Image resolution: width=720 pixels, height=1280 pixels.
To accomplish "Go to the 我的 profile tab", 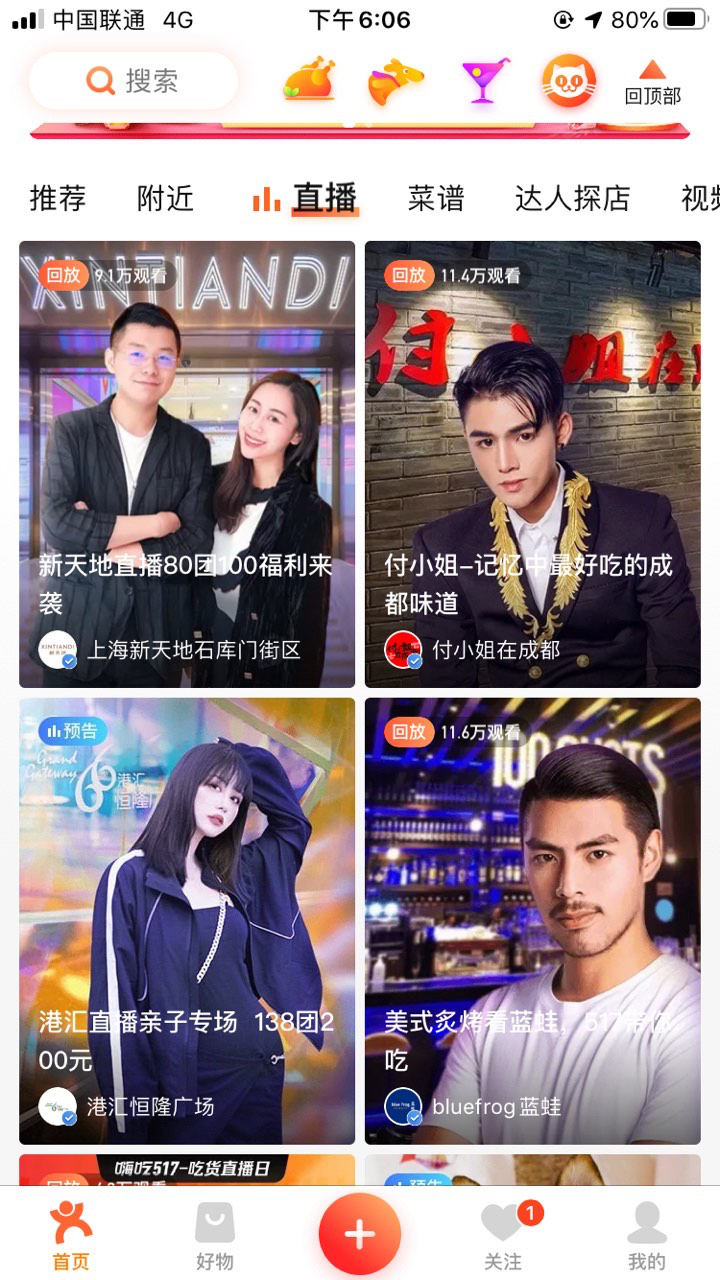I will pyautogui.click(x=647, y=1236).
